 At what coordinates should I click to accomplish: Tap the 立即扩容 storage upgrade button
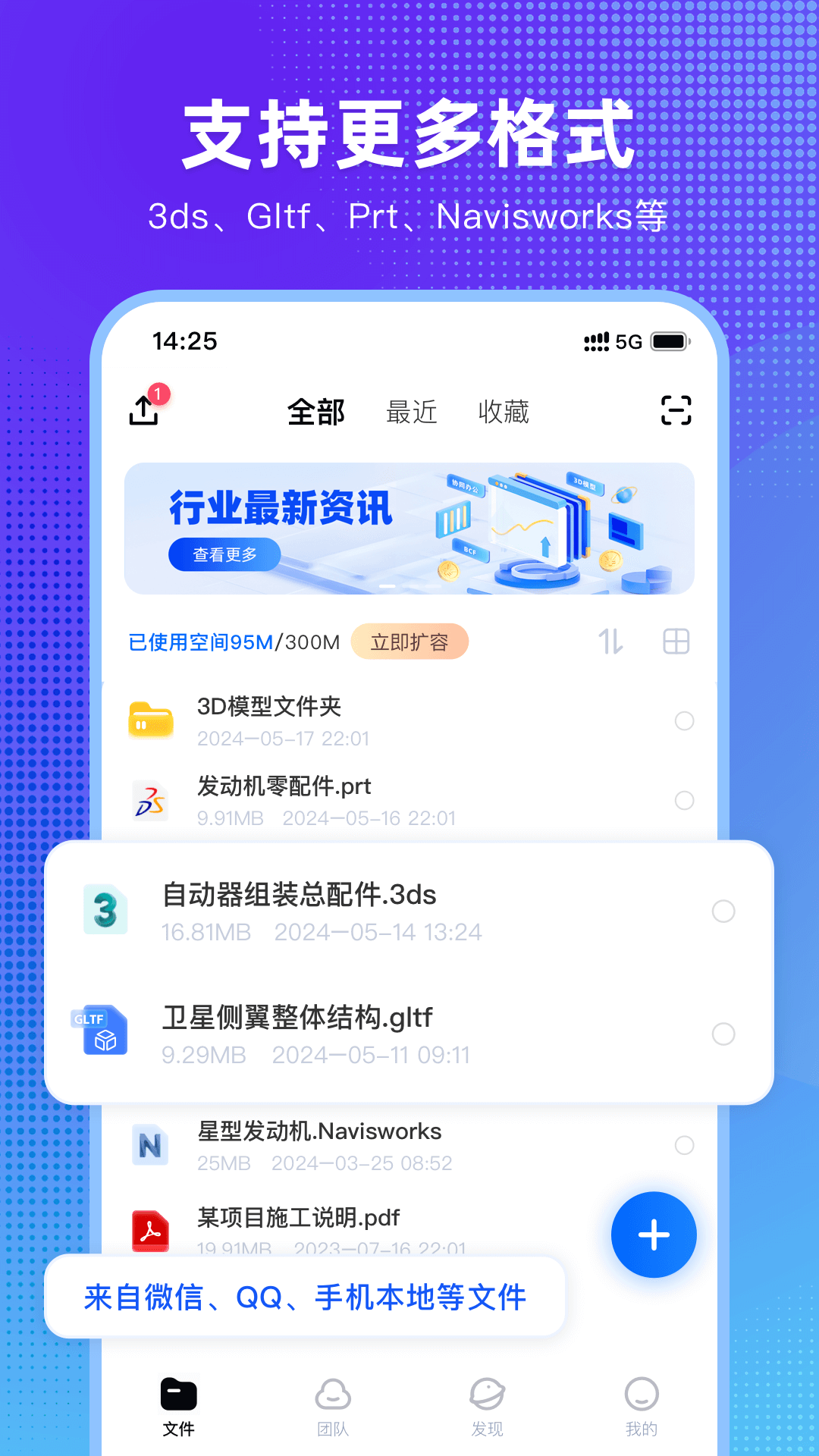click(x=409, y=641)
